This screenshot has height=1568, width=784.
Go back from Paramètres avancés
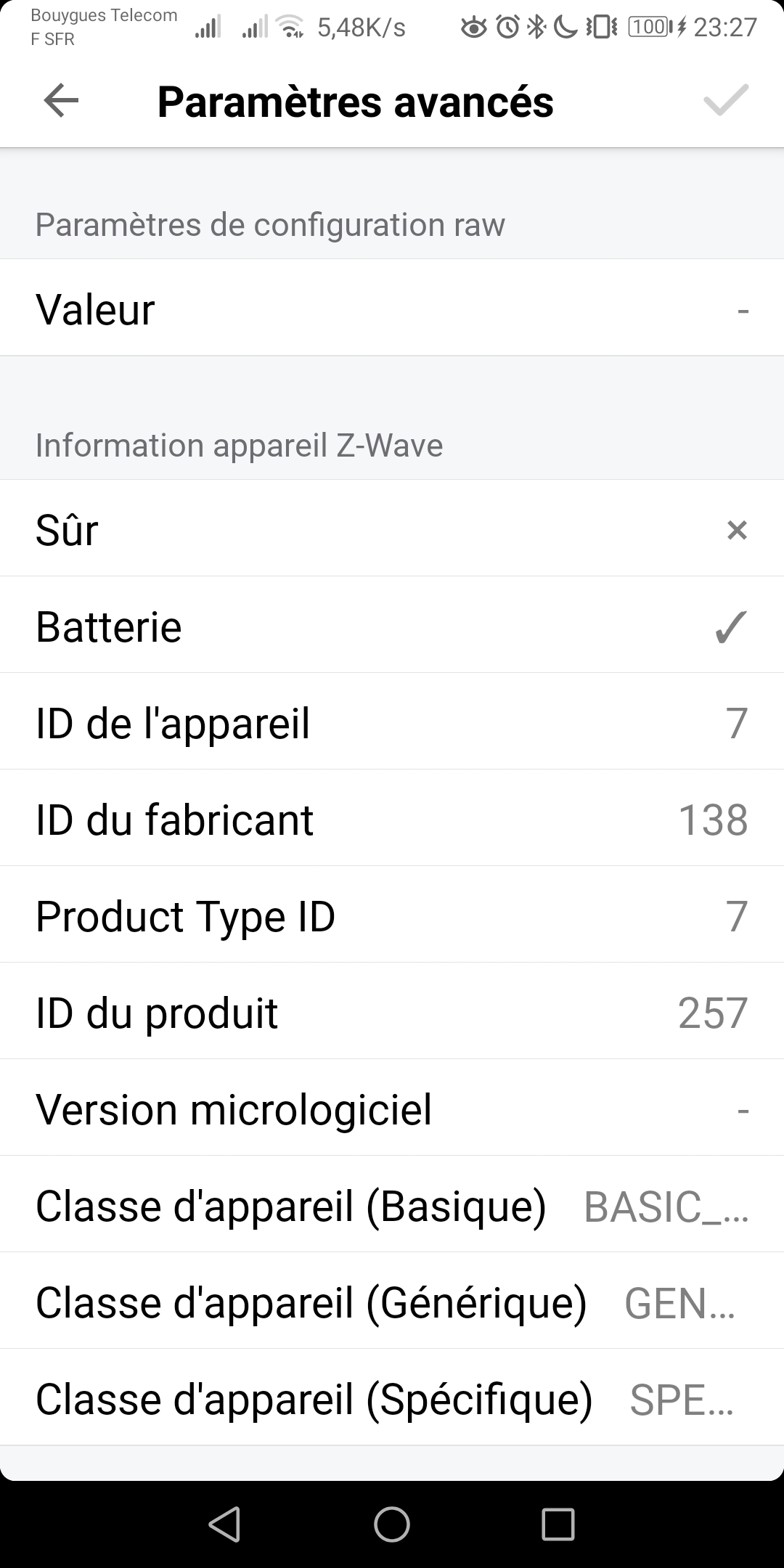point(61,101)
